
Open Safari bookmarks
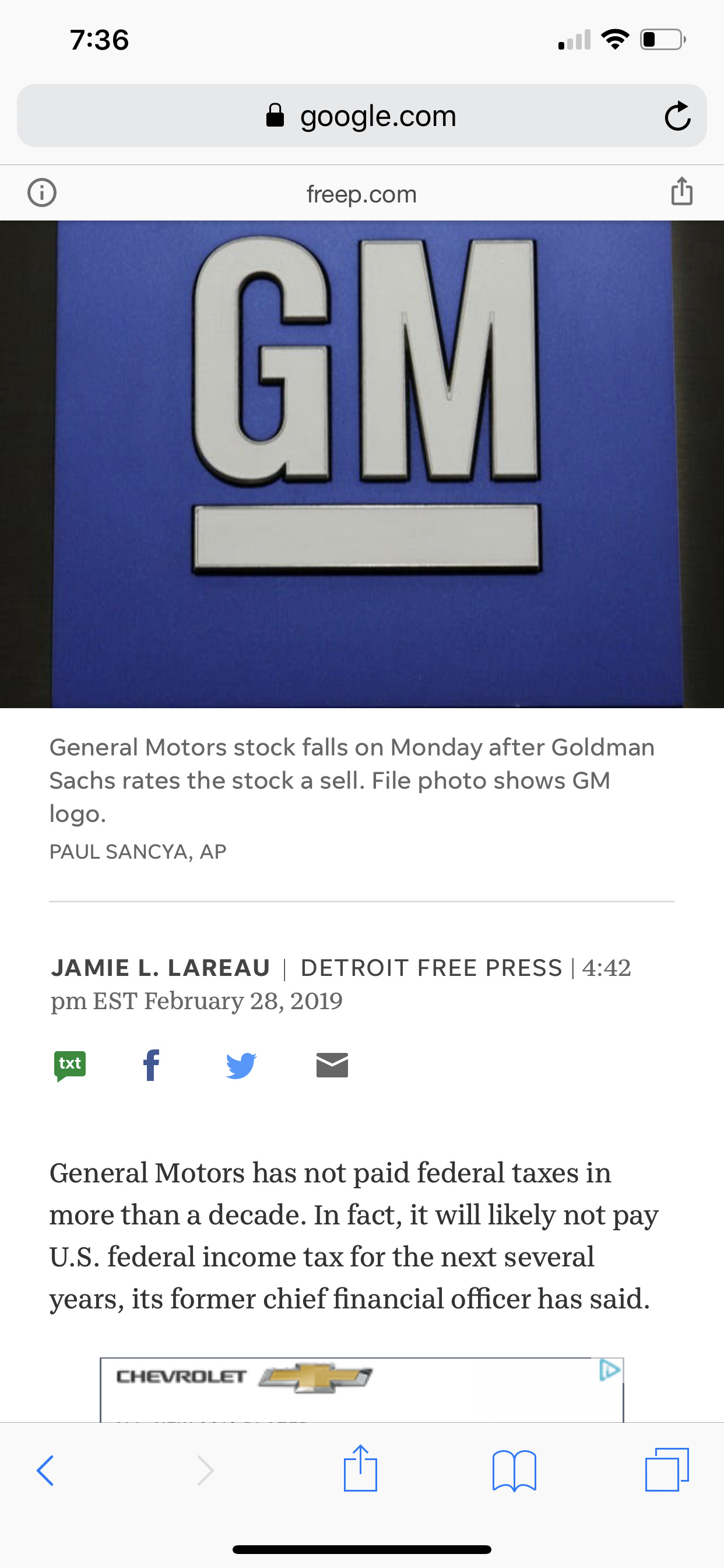(x=514, y=1471)
